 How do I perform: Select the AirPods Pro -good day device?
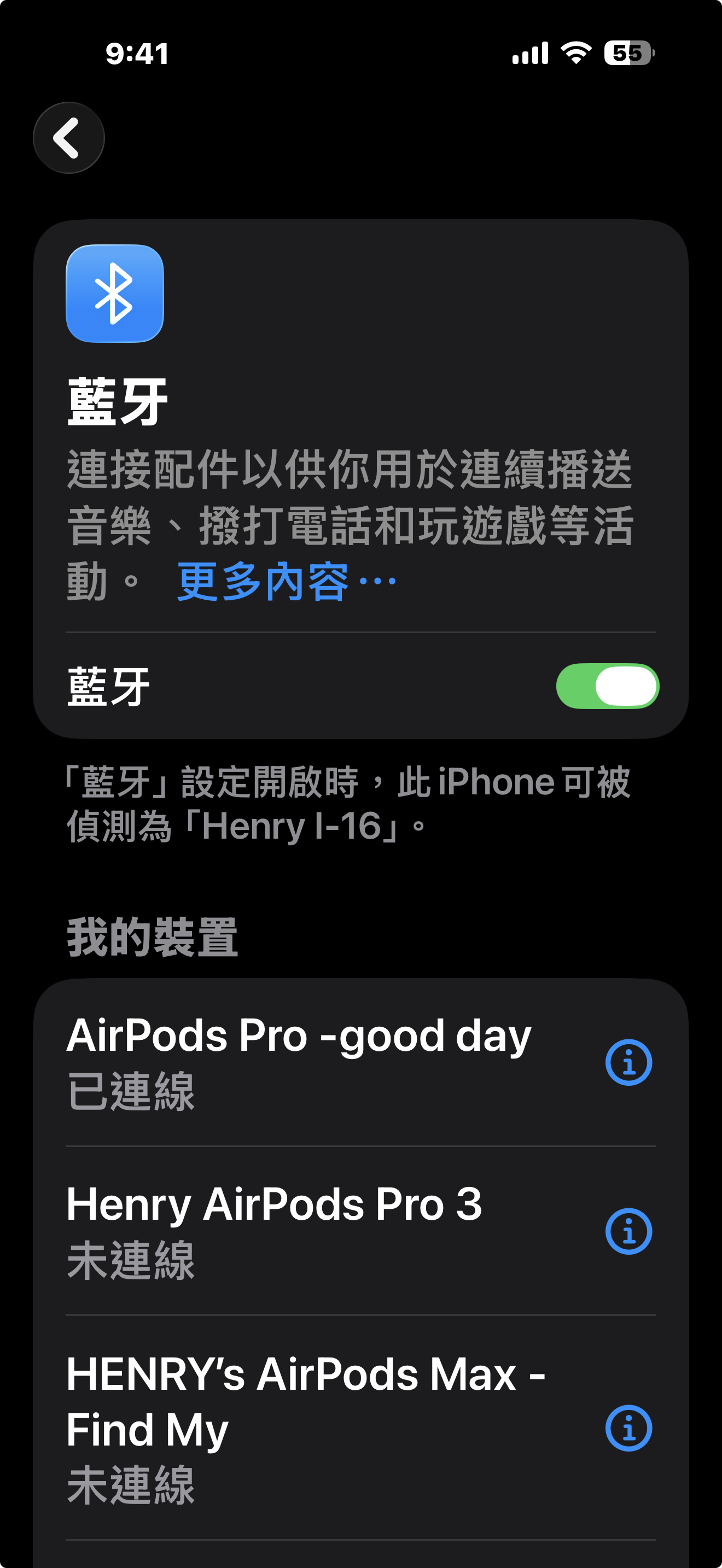[x=298, y=1062]
